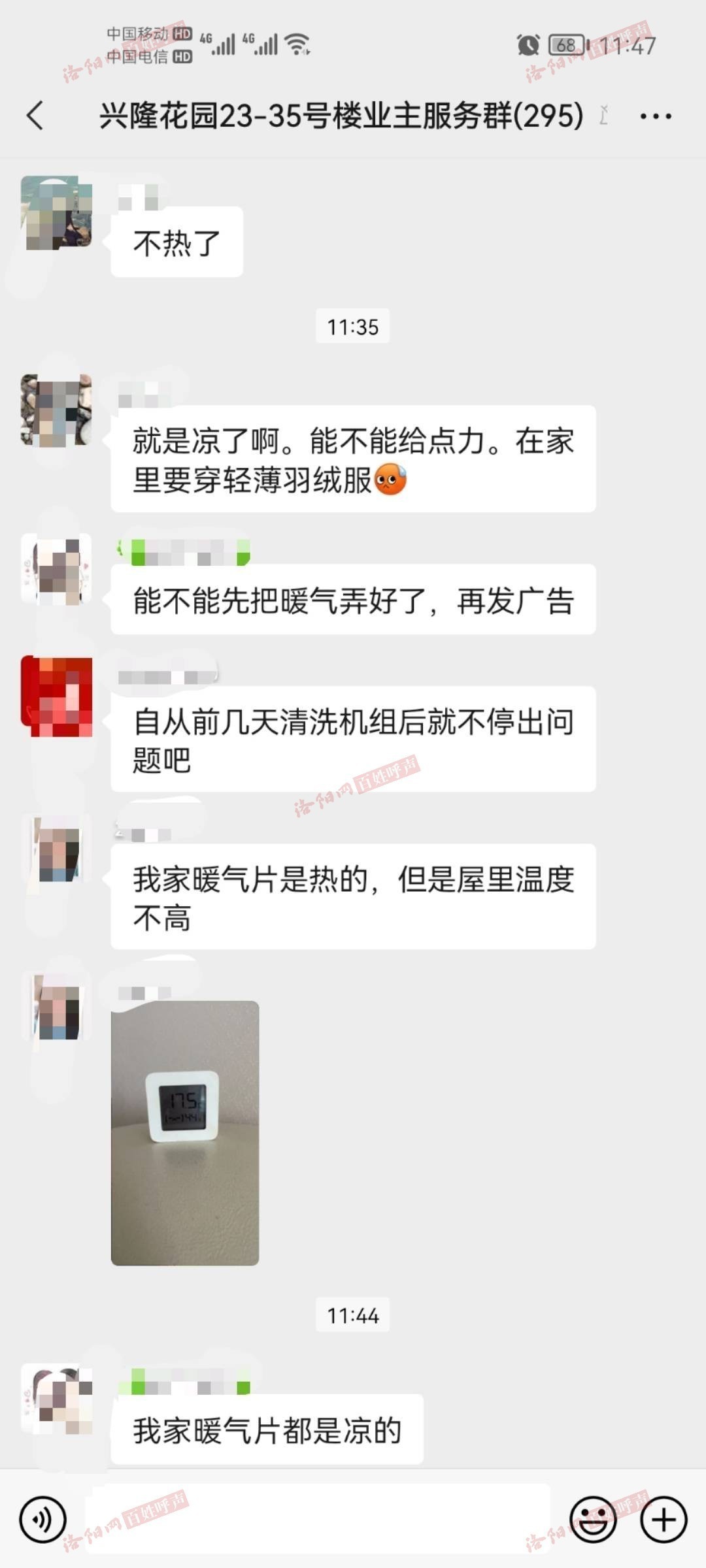View the thermometer photo full screen
The width and height of the screenshot is (706, 1568).
coord(185,1133)
